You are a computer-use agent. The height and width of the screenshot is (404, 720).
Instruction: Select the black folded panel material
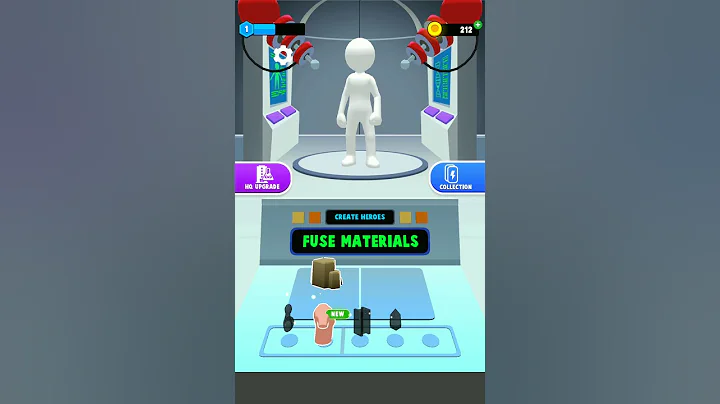click(x=362, y=321)
